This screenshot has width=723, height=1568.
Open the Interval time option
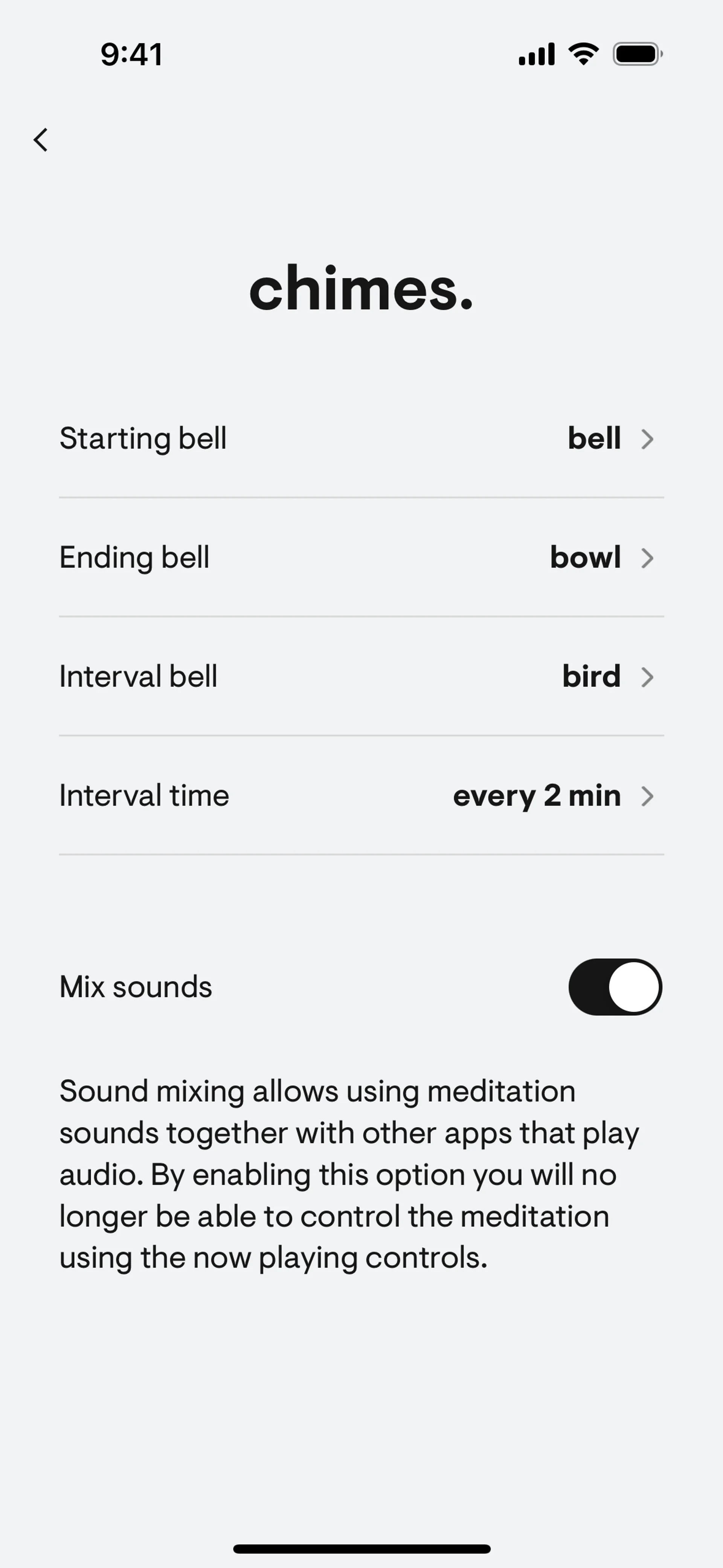click(x=361, y=796)
